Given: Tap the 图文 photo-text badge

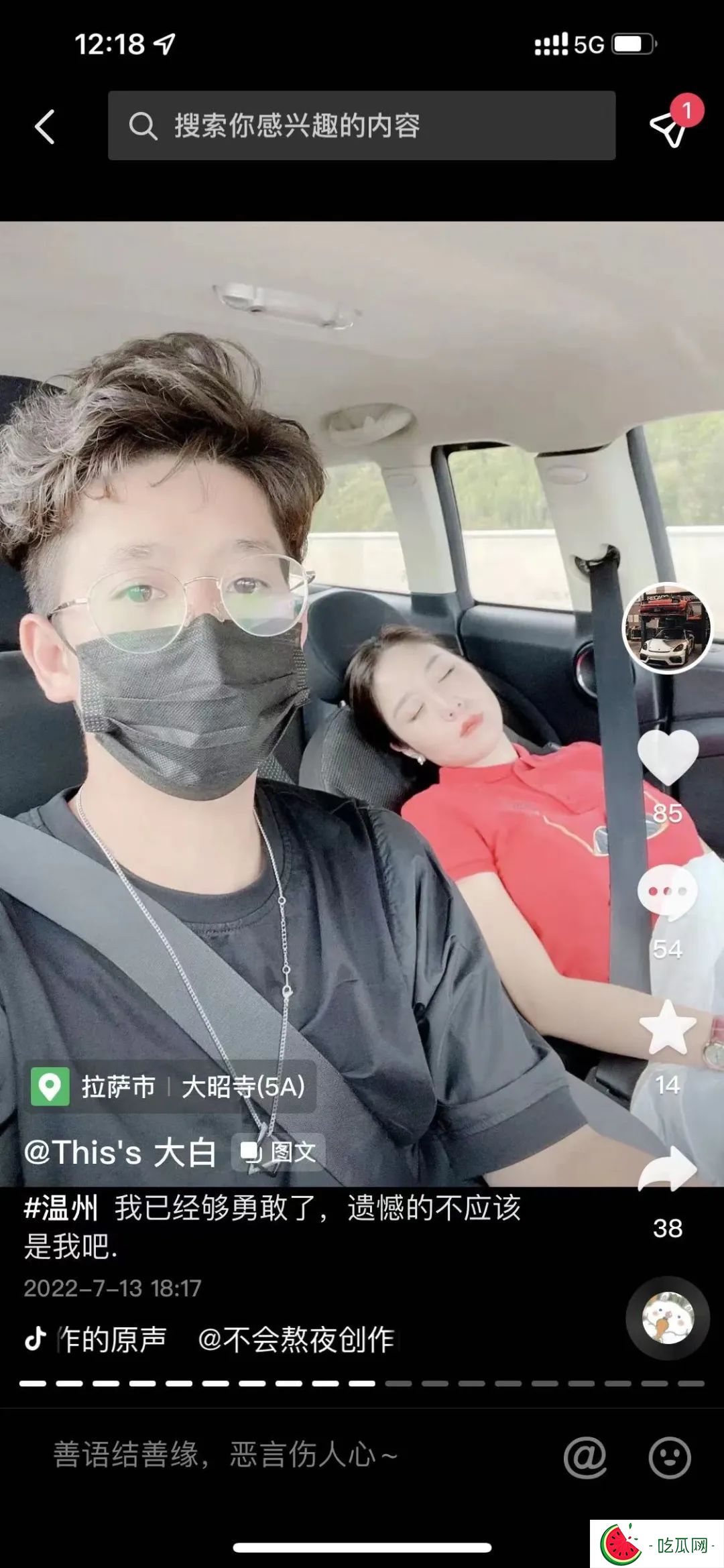Looking at the screenshot, I should (x=279, y=1152).
